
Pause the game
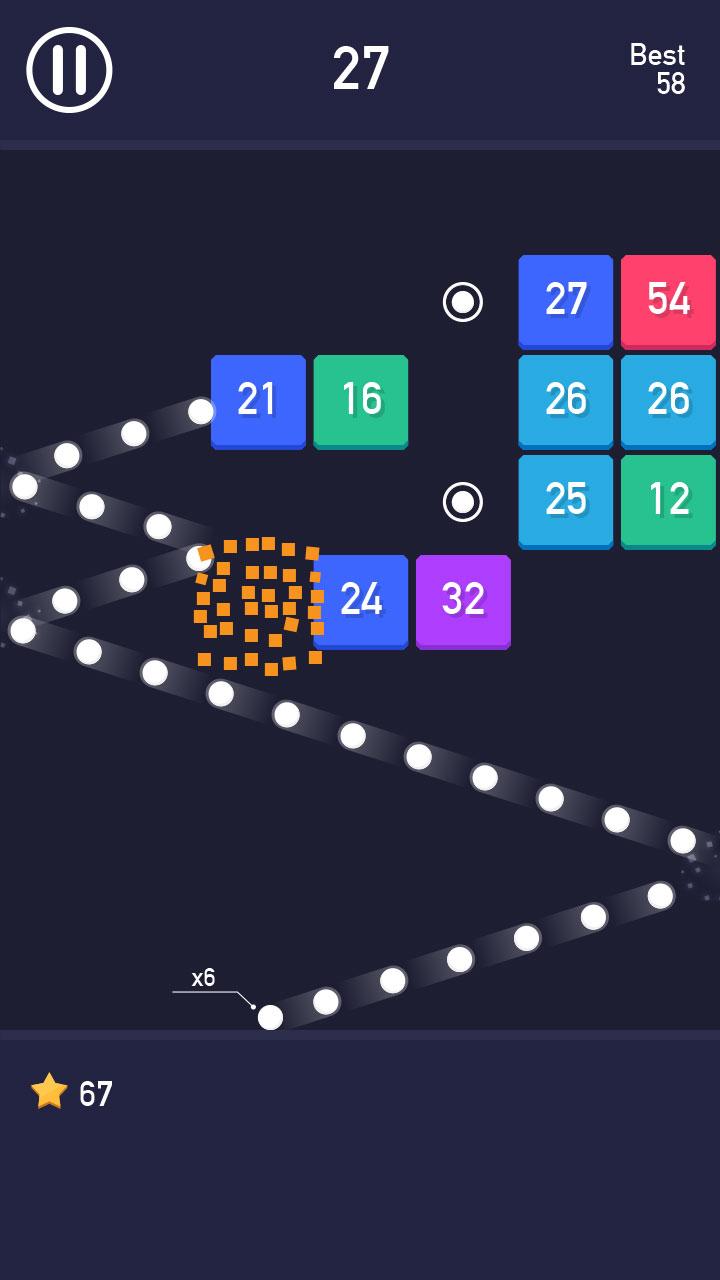point(69,70)
